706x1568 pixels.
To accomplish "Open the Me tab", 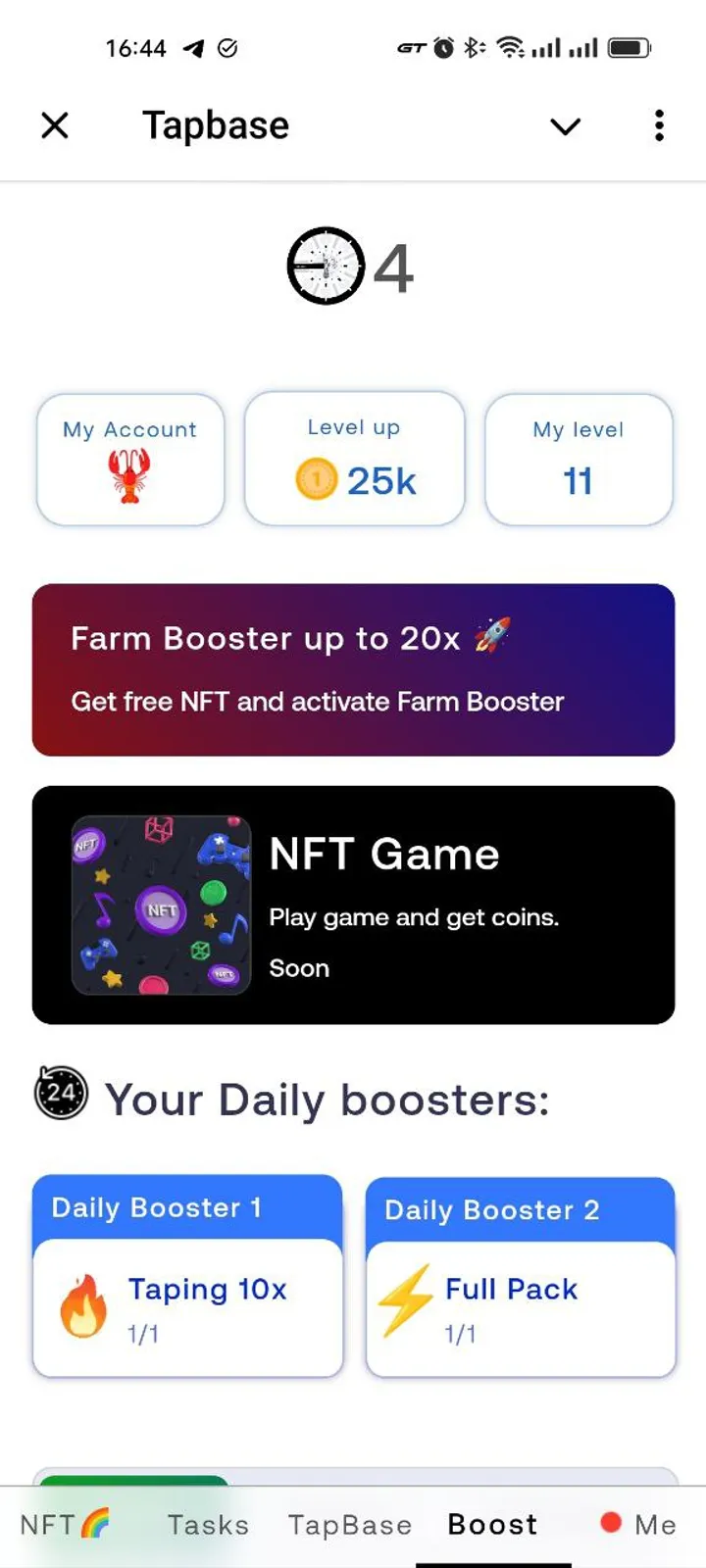I will click(x=653, y=1524).
